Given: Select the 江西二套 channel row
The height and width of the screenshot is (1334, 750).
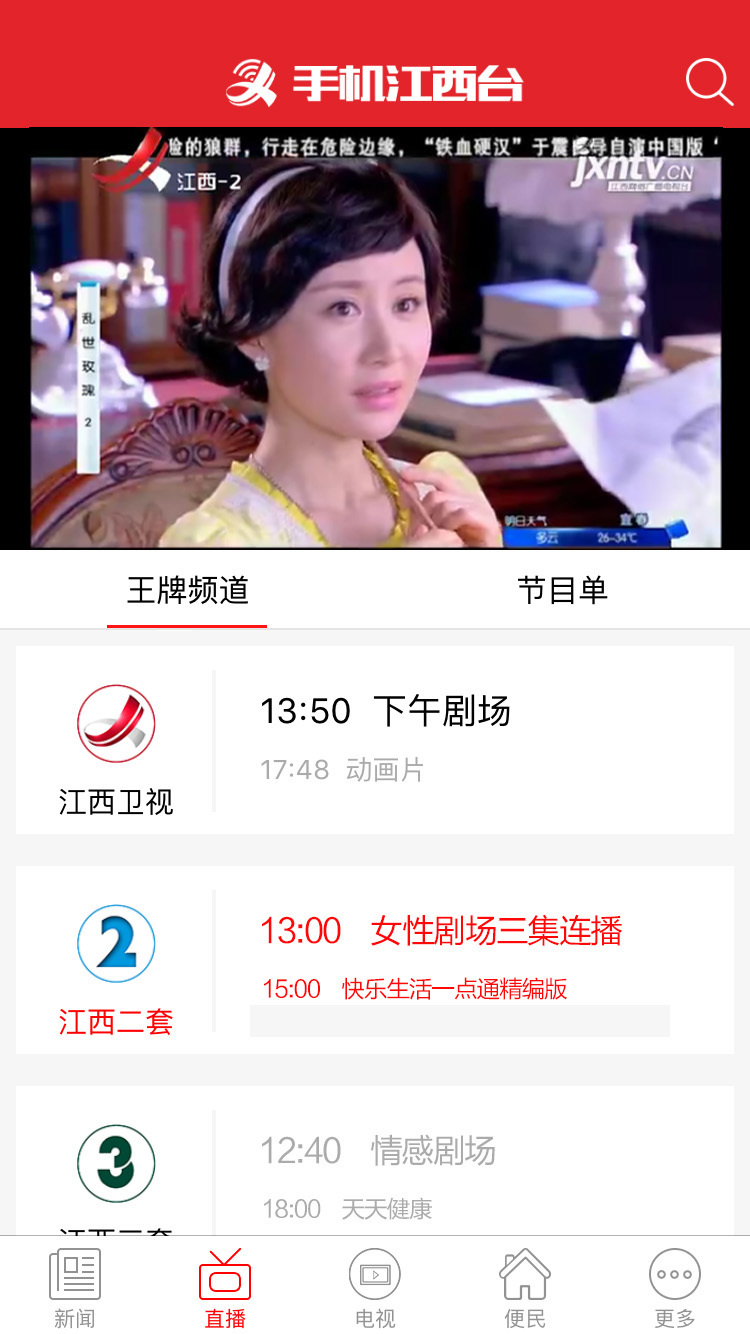Looking at the screenshot, I should pyautogui.click(x=375, y=960).
